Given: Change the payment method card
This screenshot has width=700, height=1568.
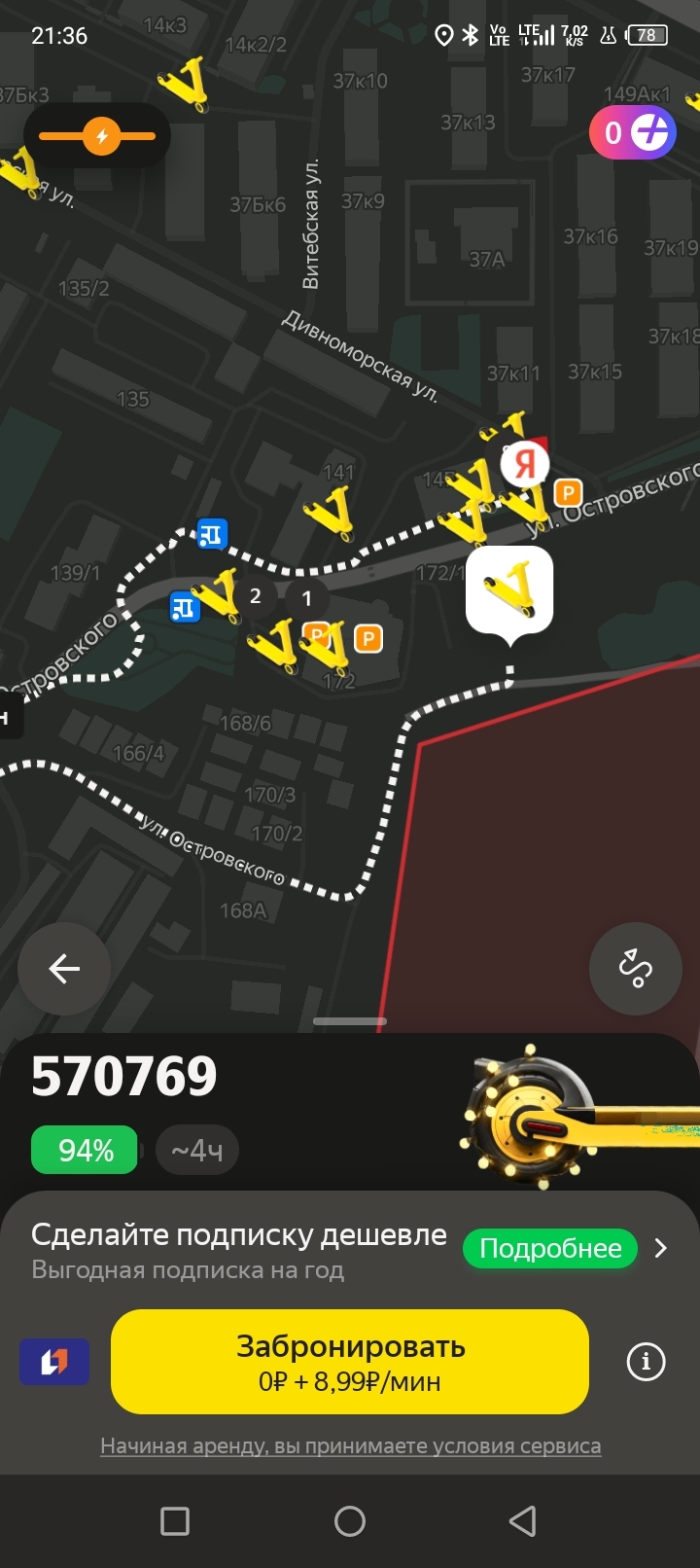Looking at the screenshot, I should [54, 1362].
